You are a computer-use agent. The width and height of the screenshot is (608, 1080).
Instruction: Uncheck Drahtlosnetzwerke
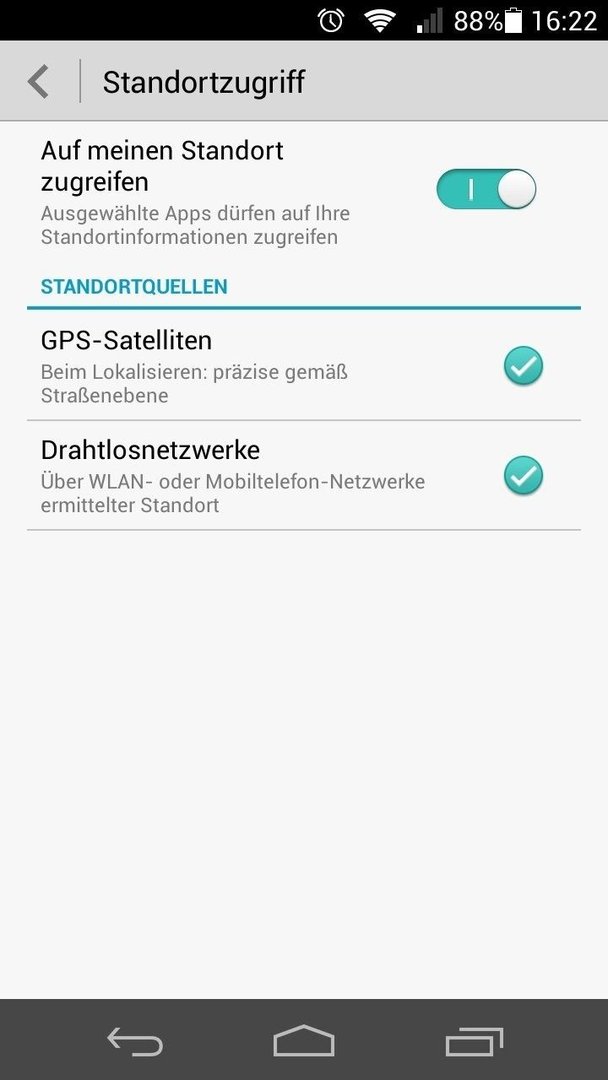(x=523, y=476)
